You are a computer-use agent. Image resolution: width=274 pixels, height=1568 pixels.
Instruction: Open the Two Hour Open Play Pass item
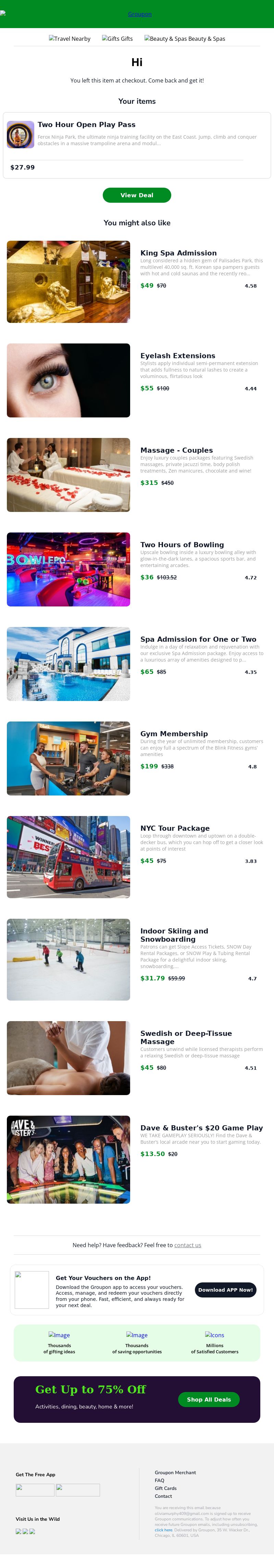pyautogui.click(x=86, y=124)
